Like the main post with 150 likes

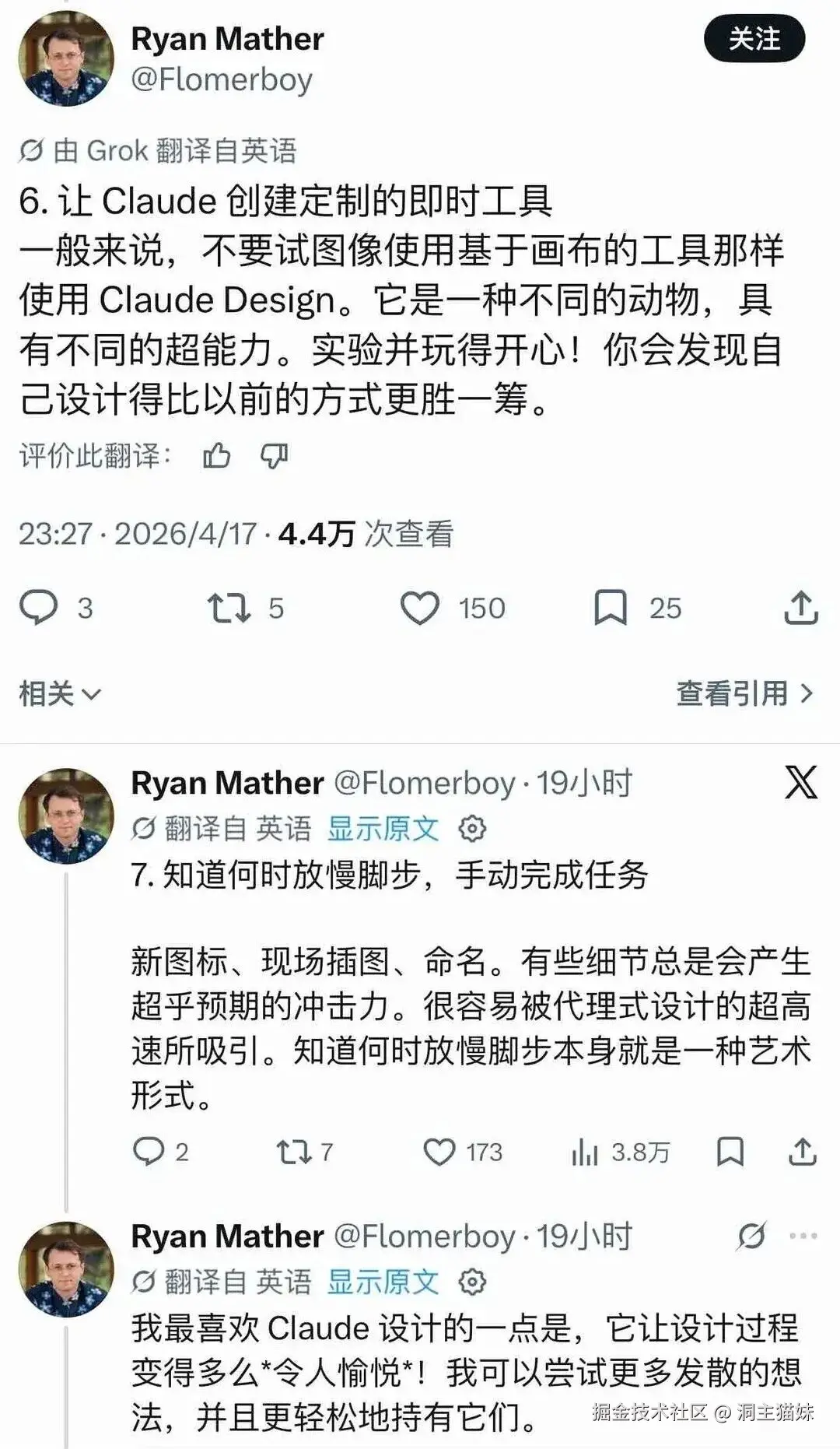point(420,608)
